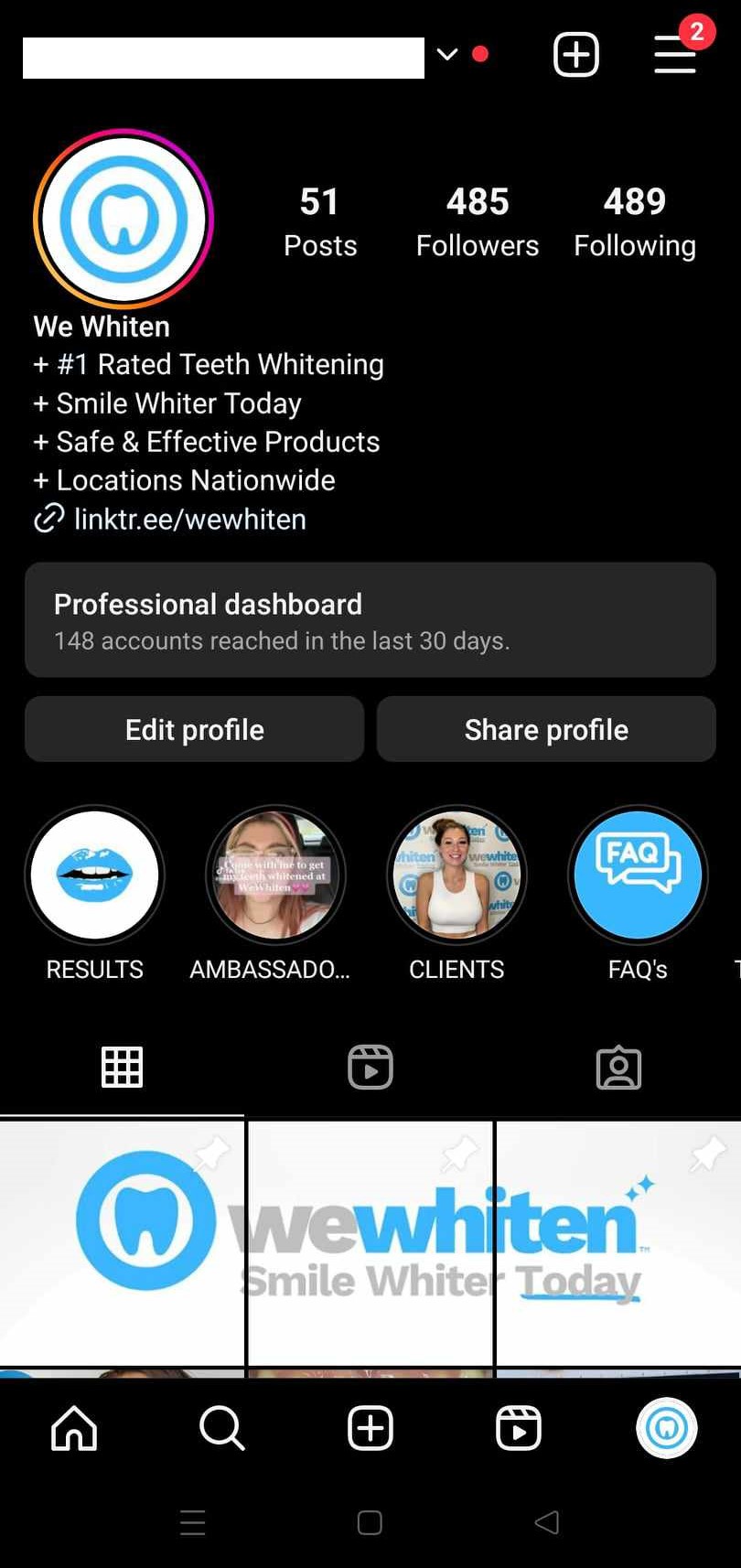Go to the Home feed
741x1568 pixels.
click(74, 1428)
